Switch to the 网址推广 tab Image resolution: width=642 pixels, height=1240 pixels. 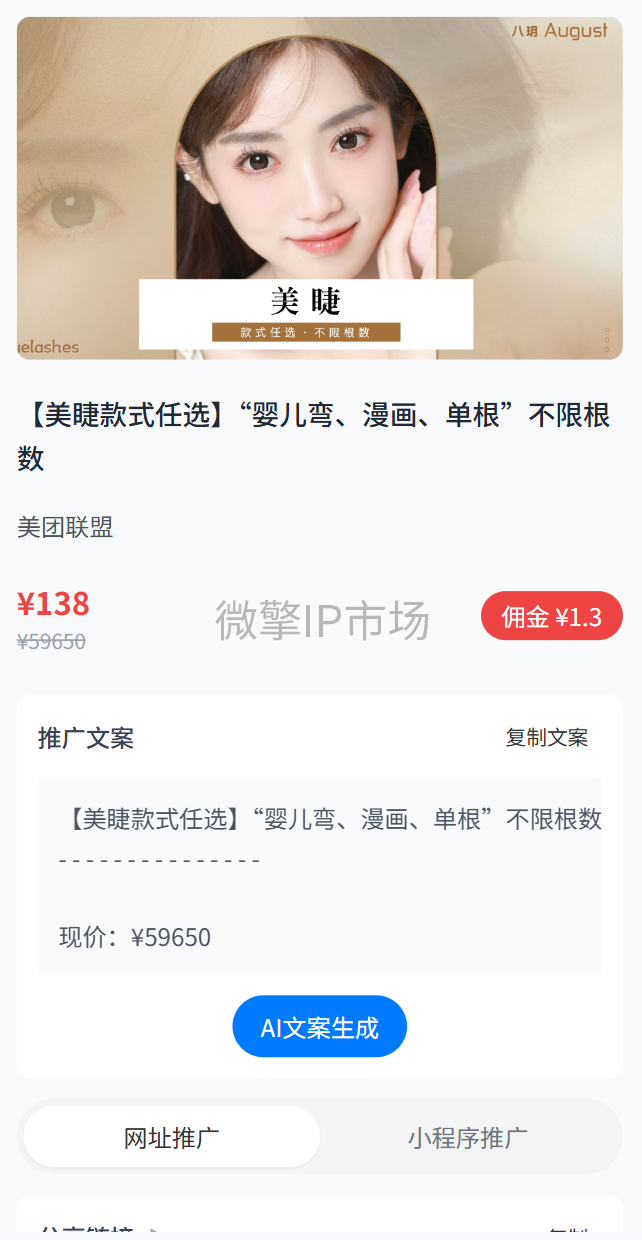point(172,1137)
